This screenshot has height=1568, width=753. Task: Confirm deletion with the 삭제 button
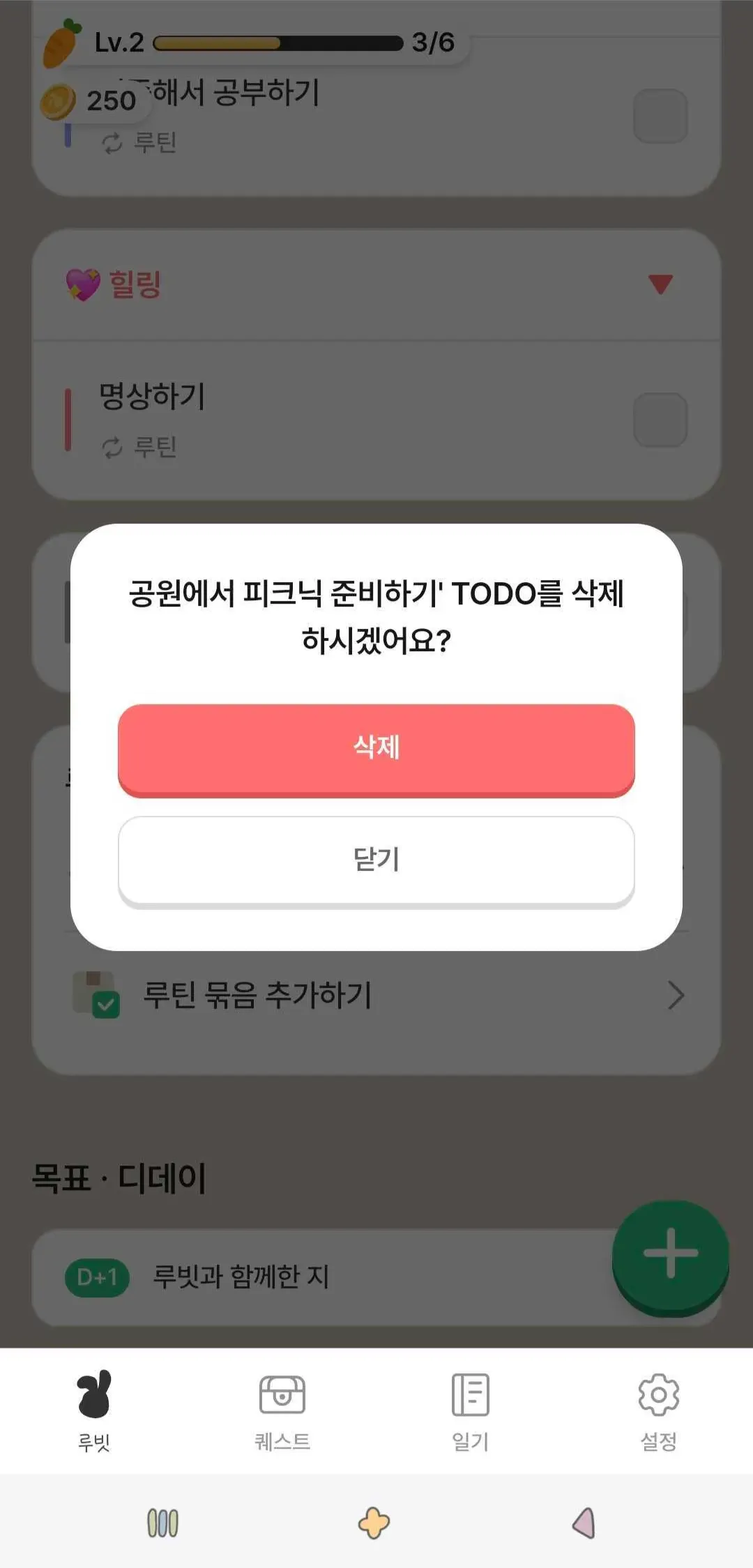click(376, 749)
